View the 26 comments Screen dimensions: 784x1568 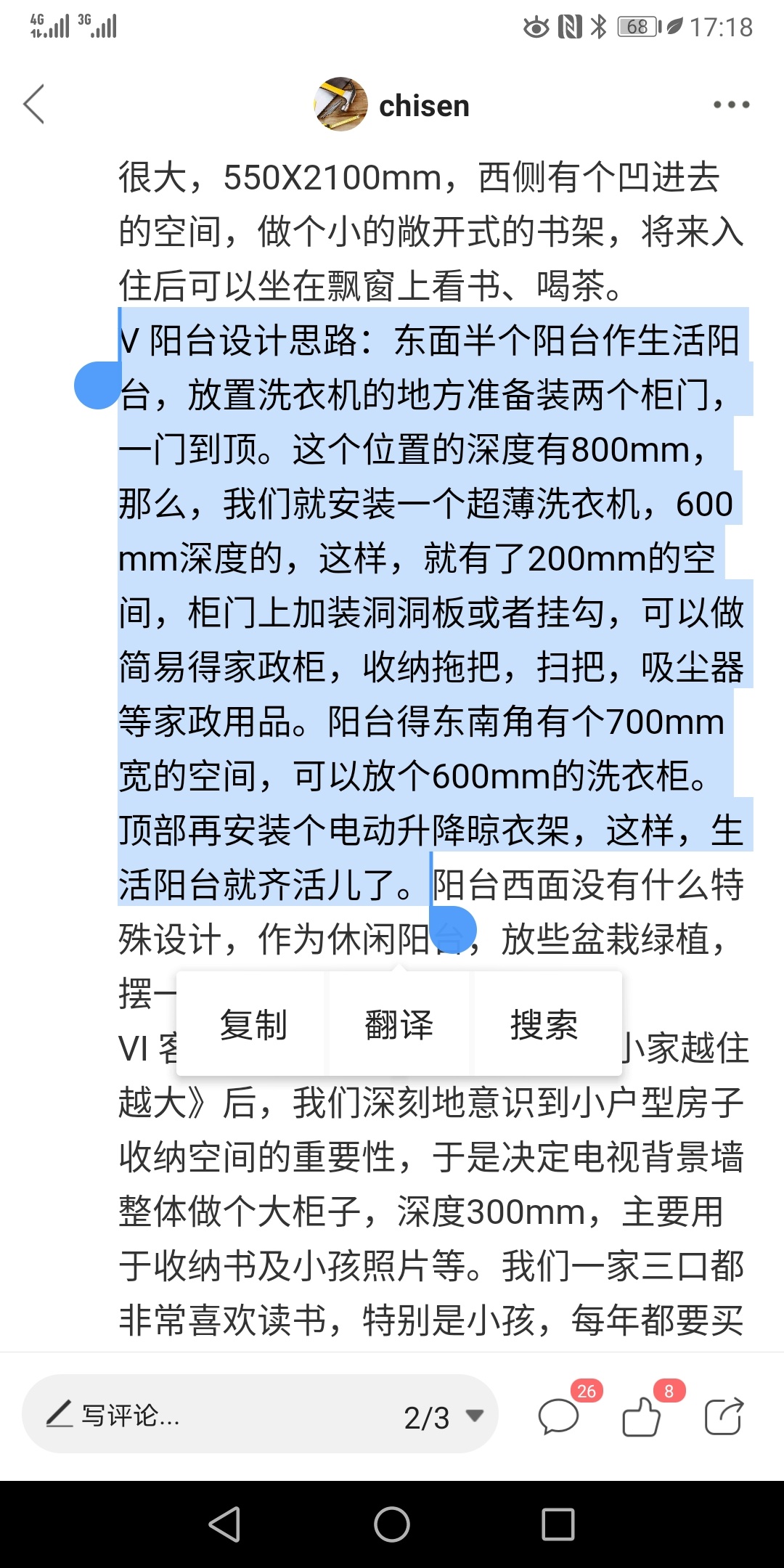tap(559, 1416)
